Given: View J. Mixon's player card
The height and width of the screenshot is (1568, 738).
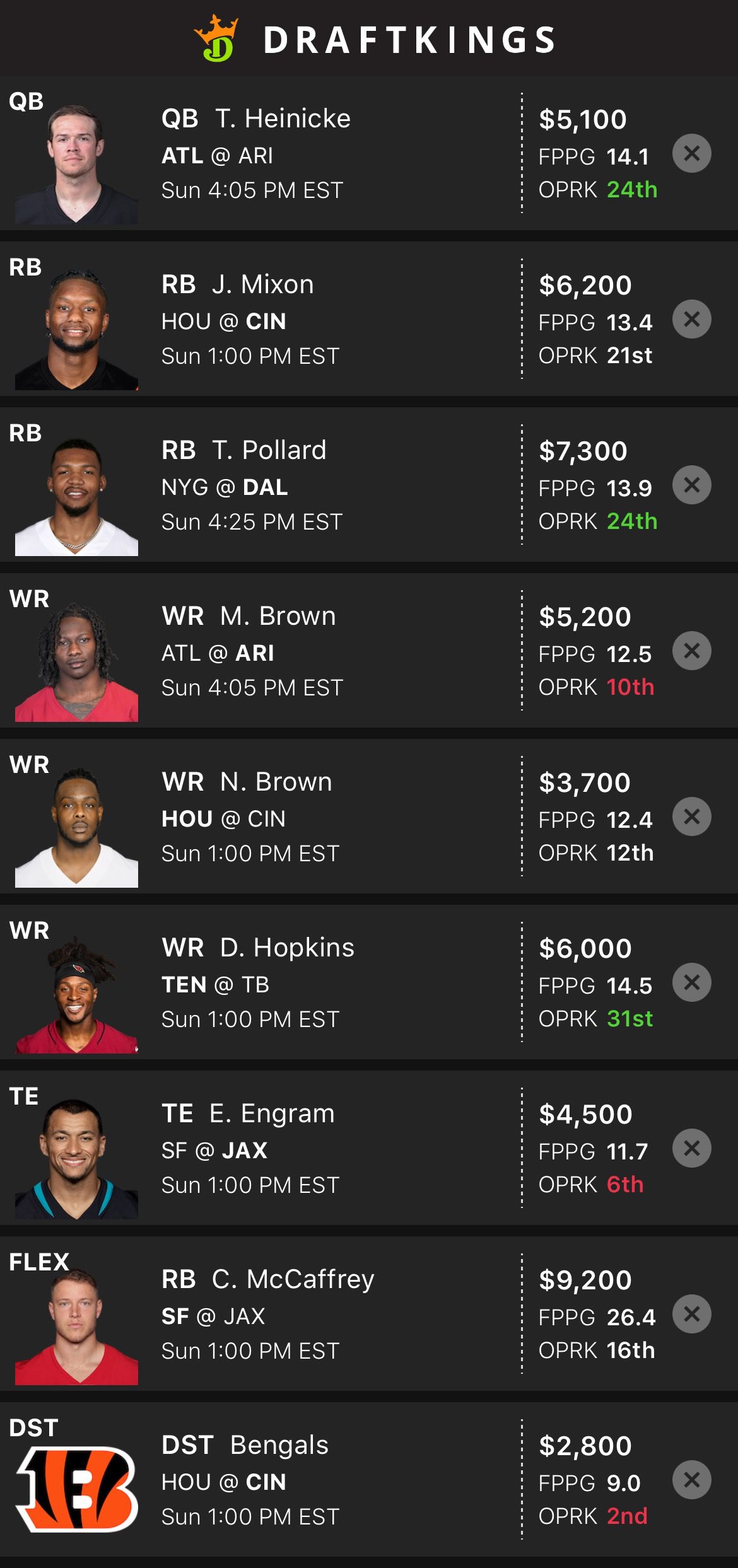Looking at the screenshot, I should tap(263, 284).
